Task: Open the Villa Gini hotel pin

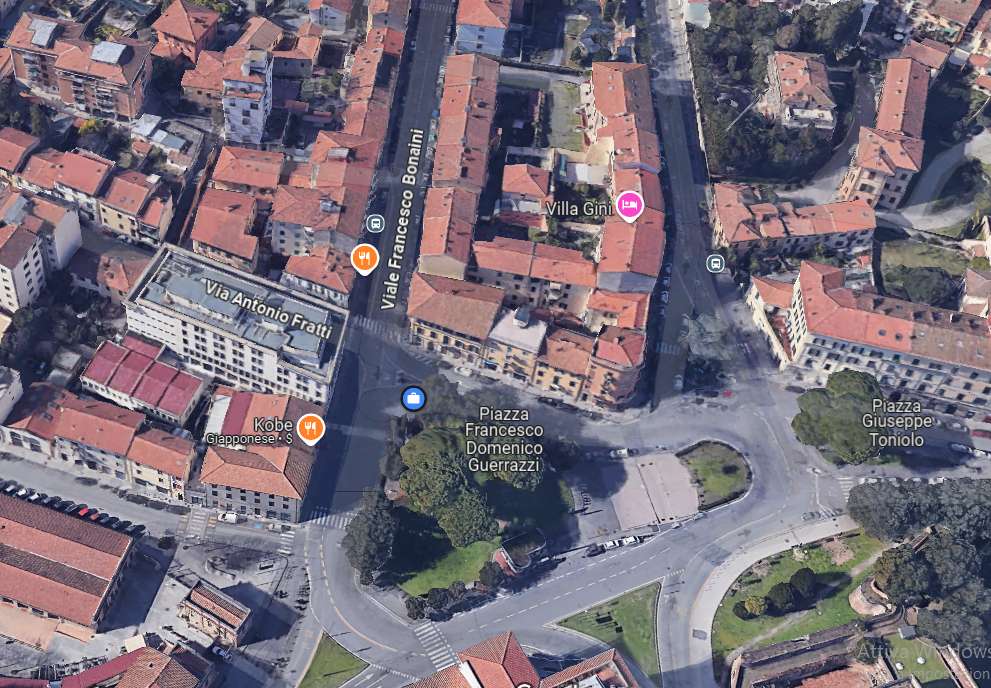Action: (629, 204)
